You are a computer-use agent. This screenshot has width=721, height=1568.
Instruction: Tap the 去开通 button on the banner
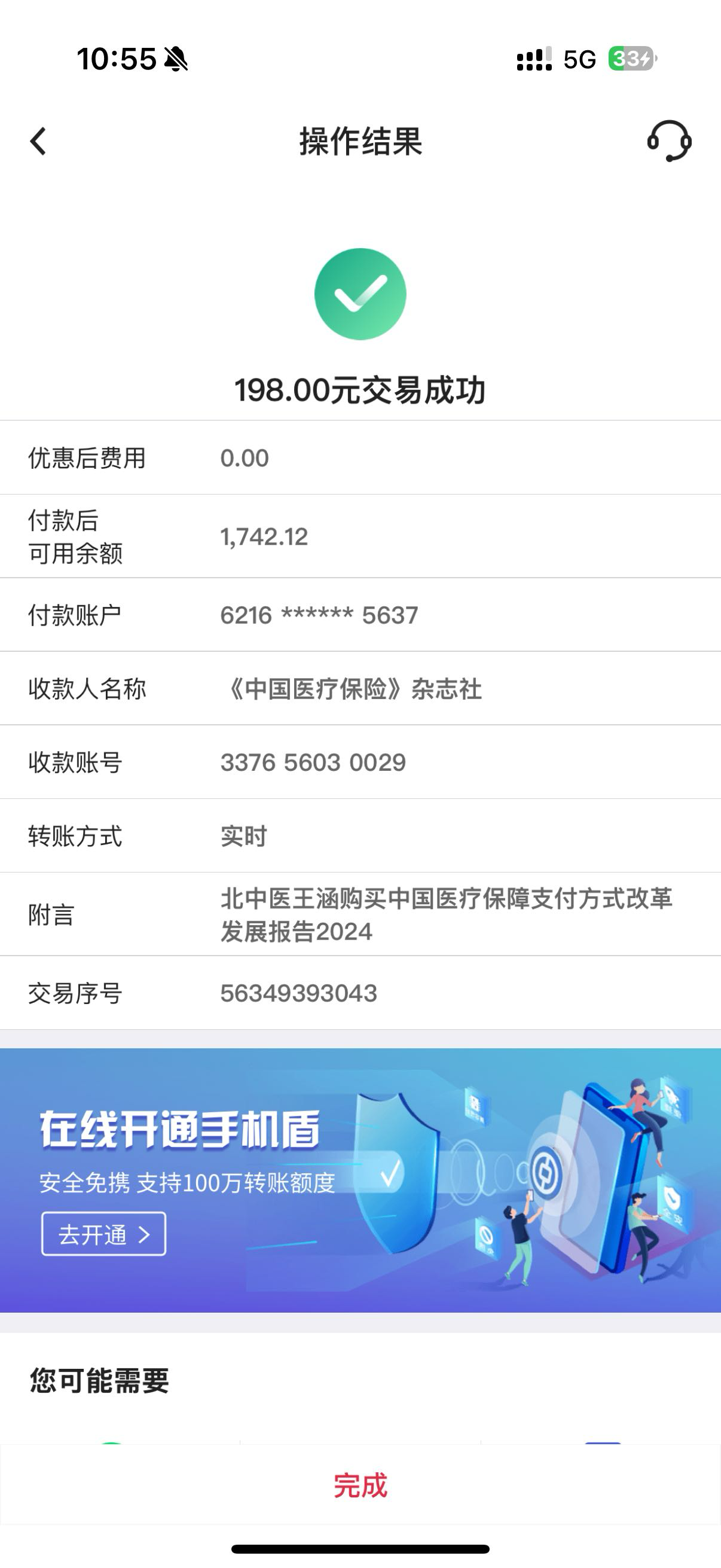(x=103, y=1234)
